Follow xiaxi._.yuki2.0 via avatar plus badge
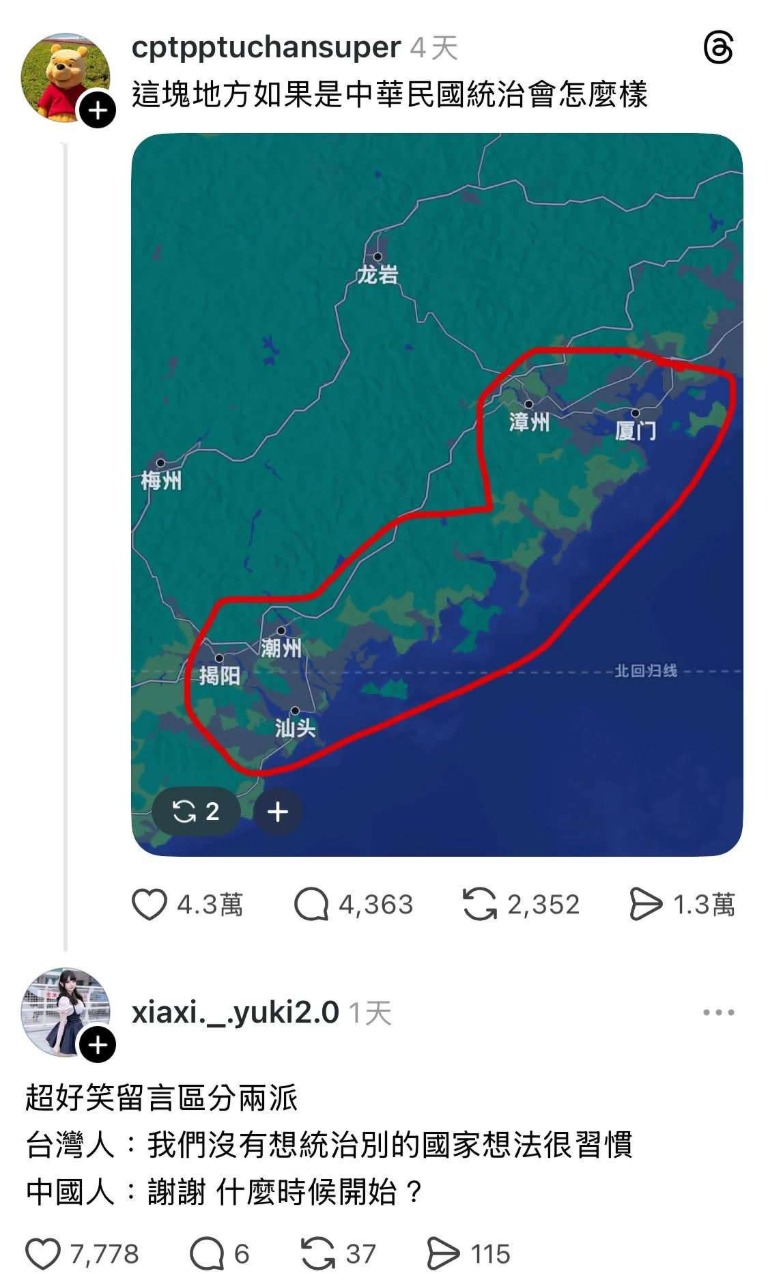Screen dimensions: 768x1280 click(x=97, y=1046)
